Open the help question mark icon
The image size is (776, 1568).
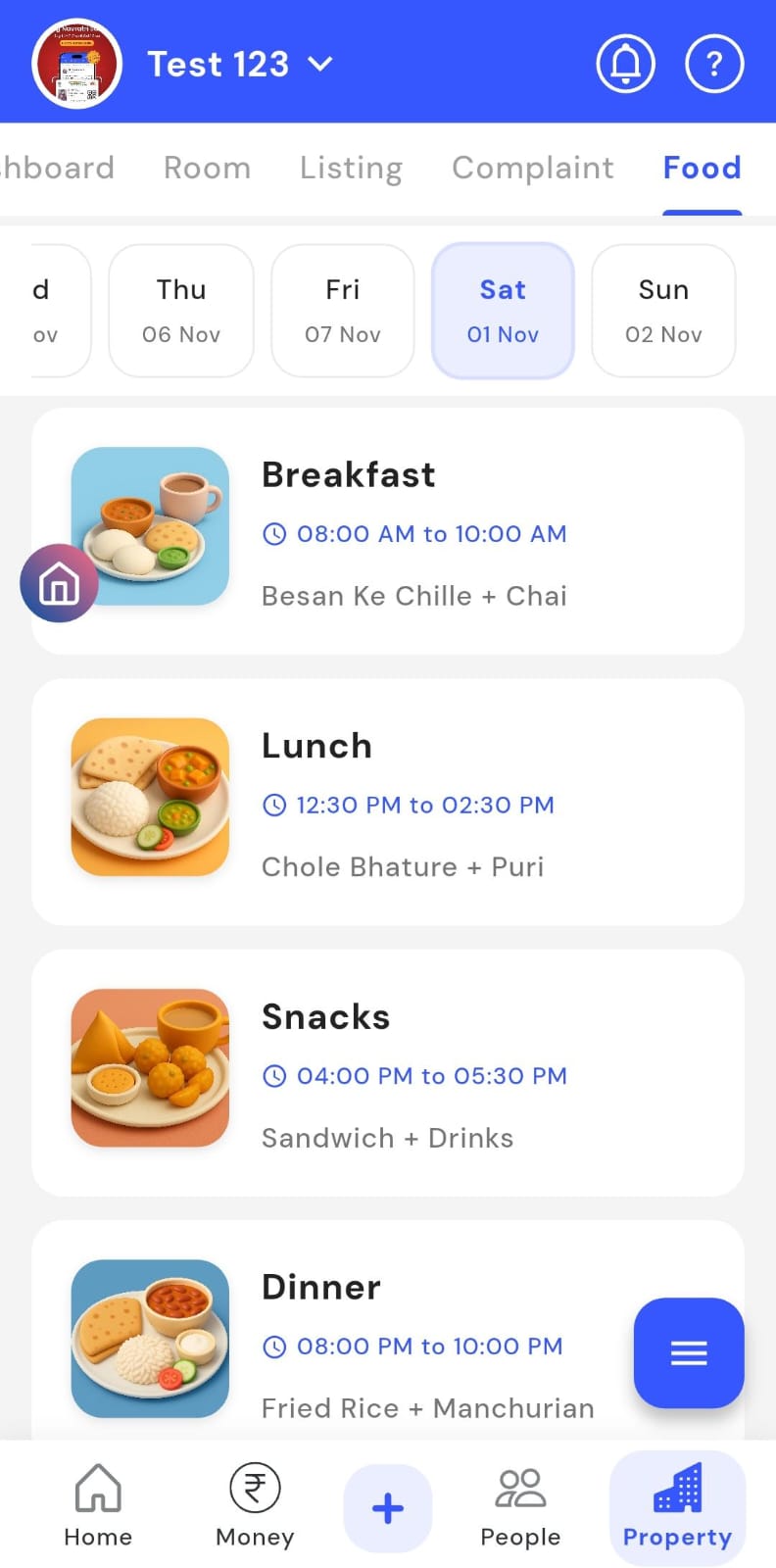[x=714, y=65]
